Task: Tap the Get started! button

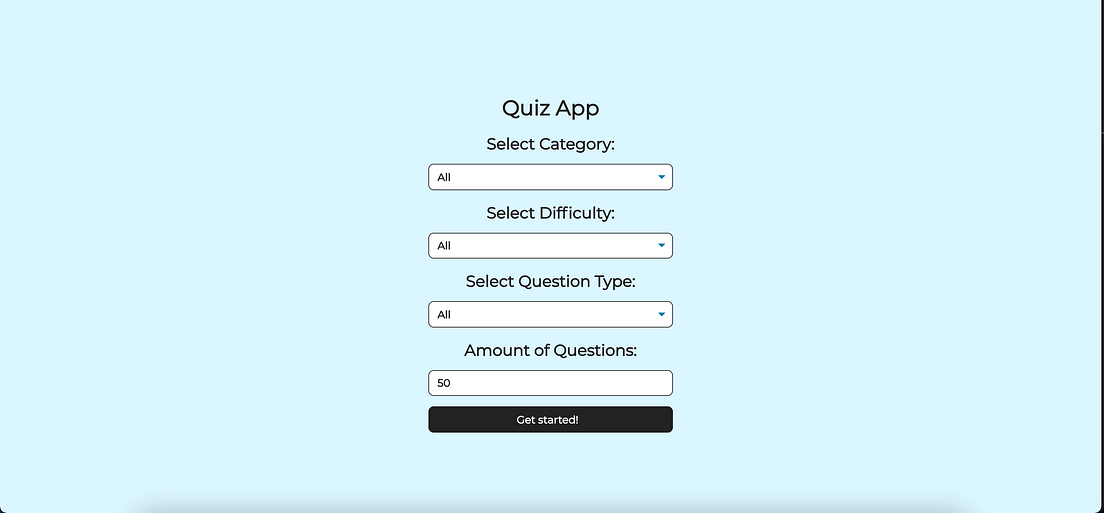Action: (x=550, y=420)
